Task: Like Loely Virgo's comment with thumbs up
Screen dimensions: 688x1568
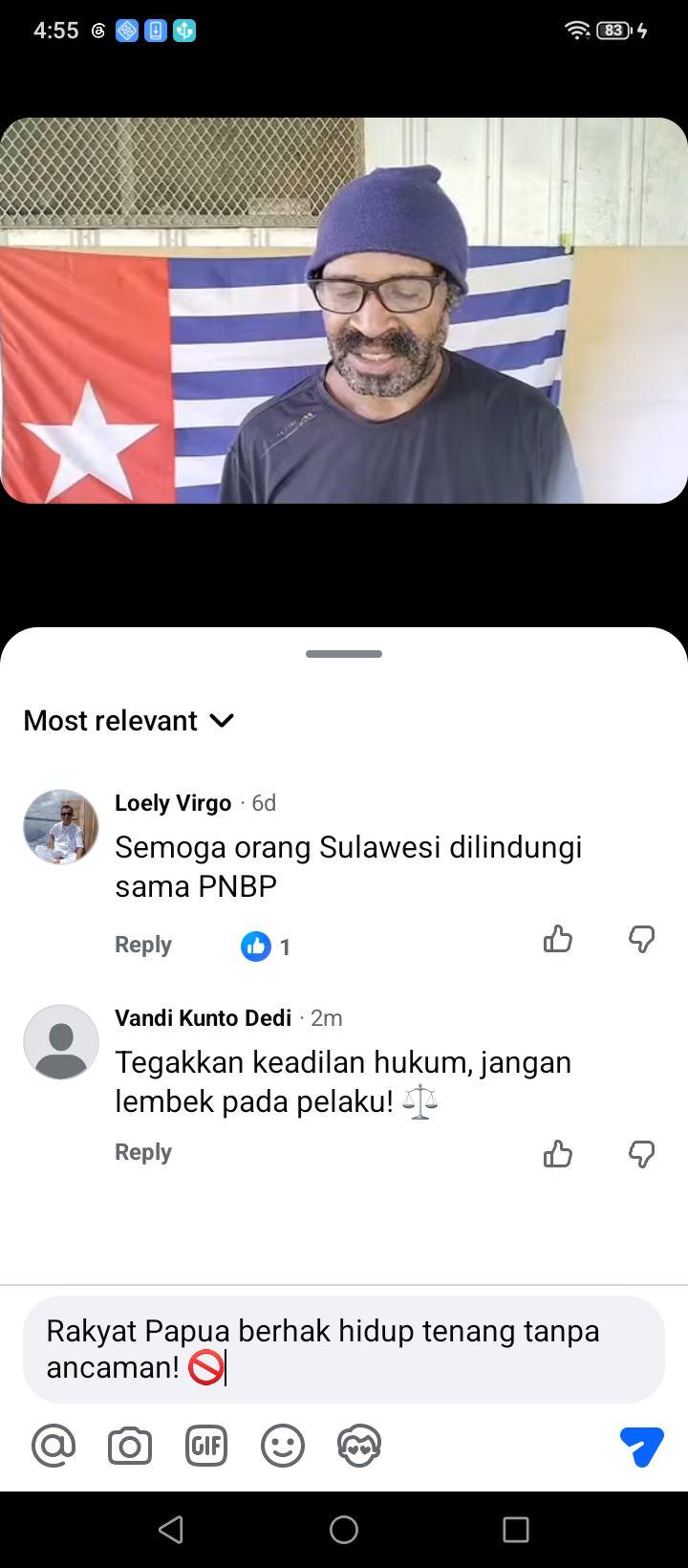Action: (x=558, y=940)
